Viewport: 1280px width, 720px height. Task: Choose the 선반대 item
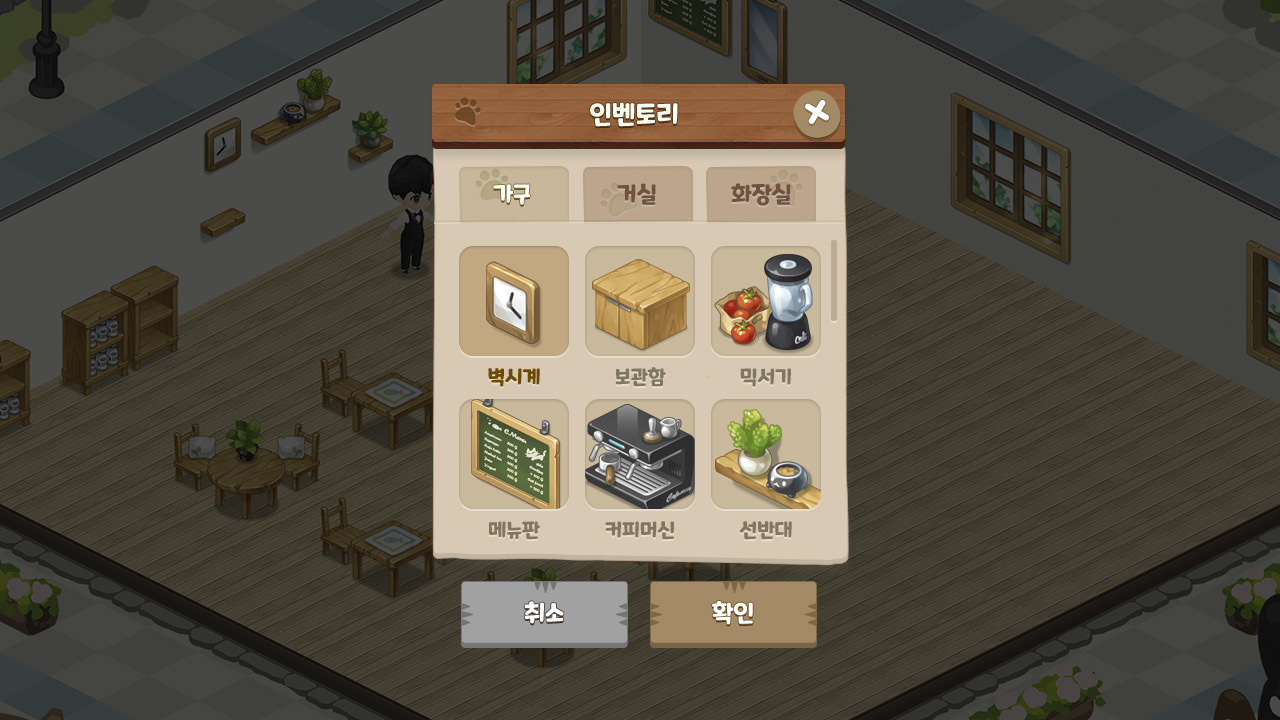pyautogui.click(x=765, y=455)
